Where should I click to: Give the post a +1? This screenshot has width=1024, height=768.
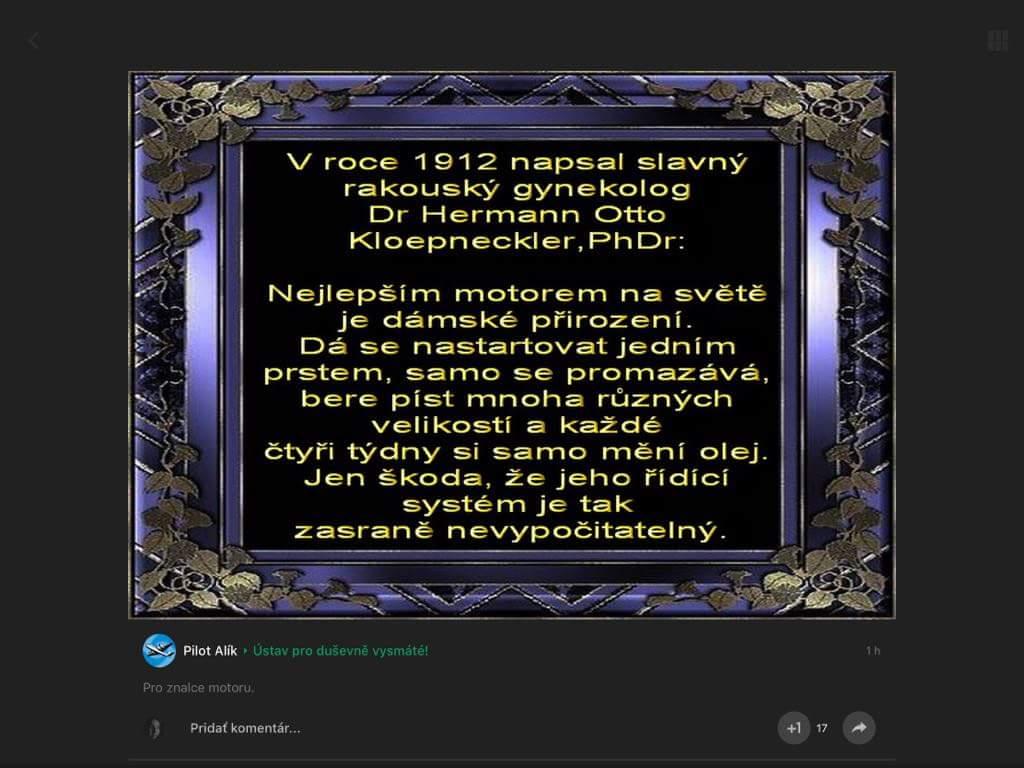pos(793,728)
